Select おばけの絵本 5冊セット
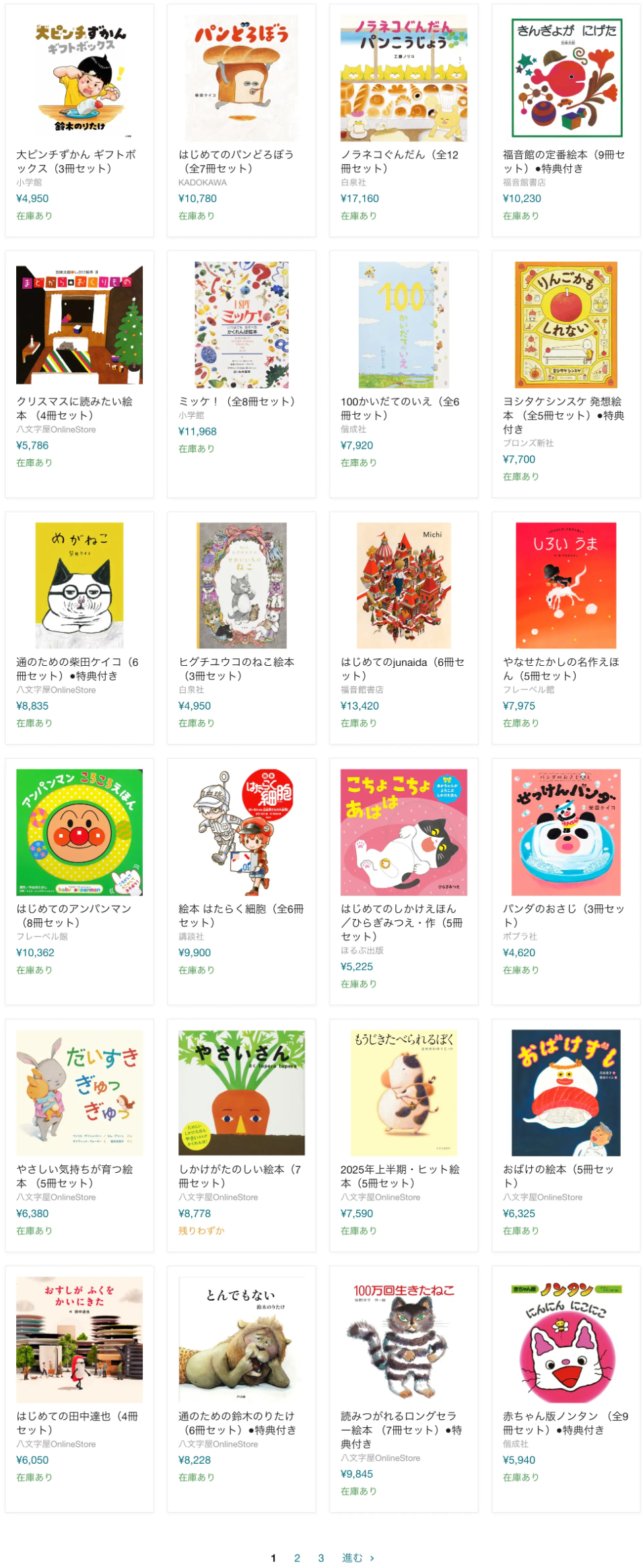The image size is (643, 1568). (558, 1175)
